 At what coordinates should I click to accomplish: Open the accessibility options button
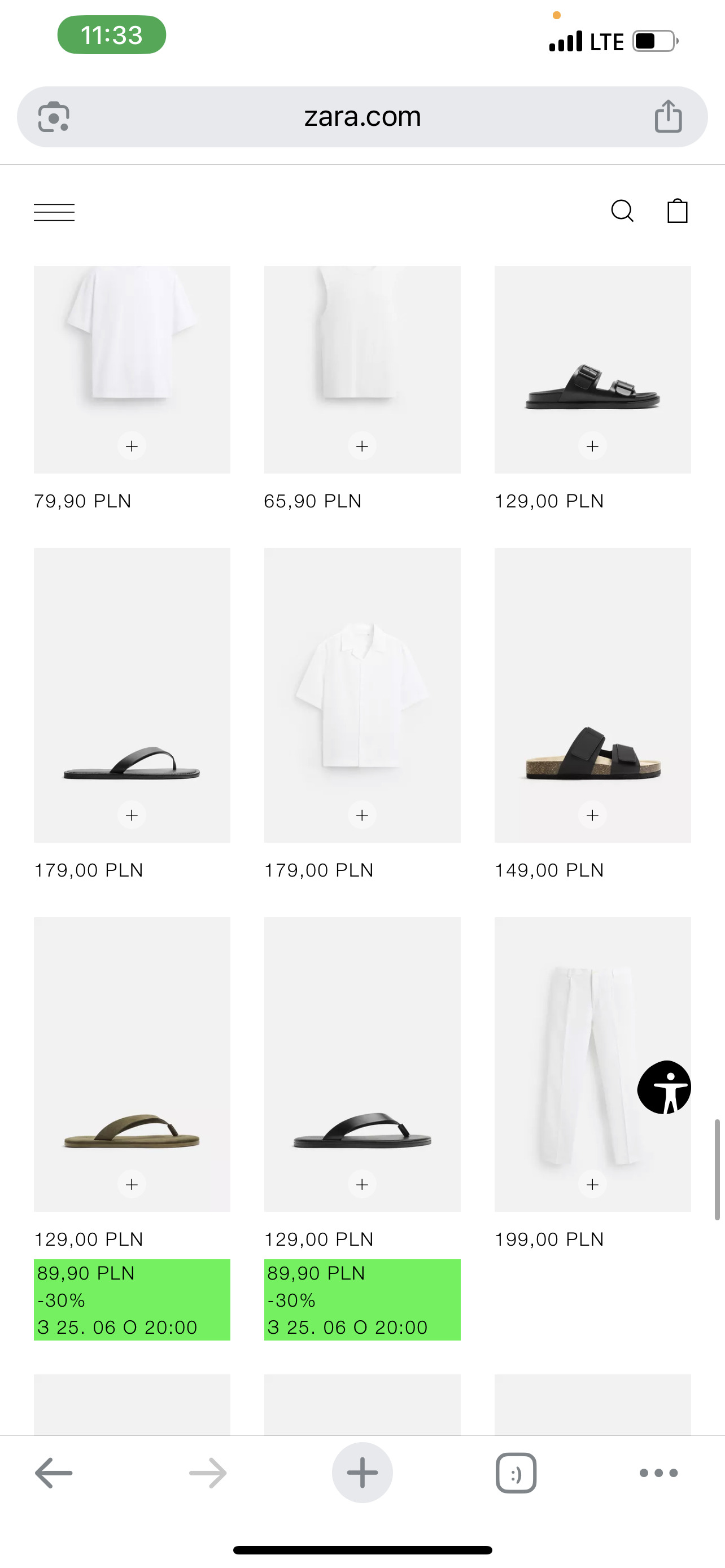click(664, 1087)
